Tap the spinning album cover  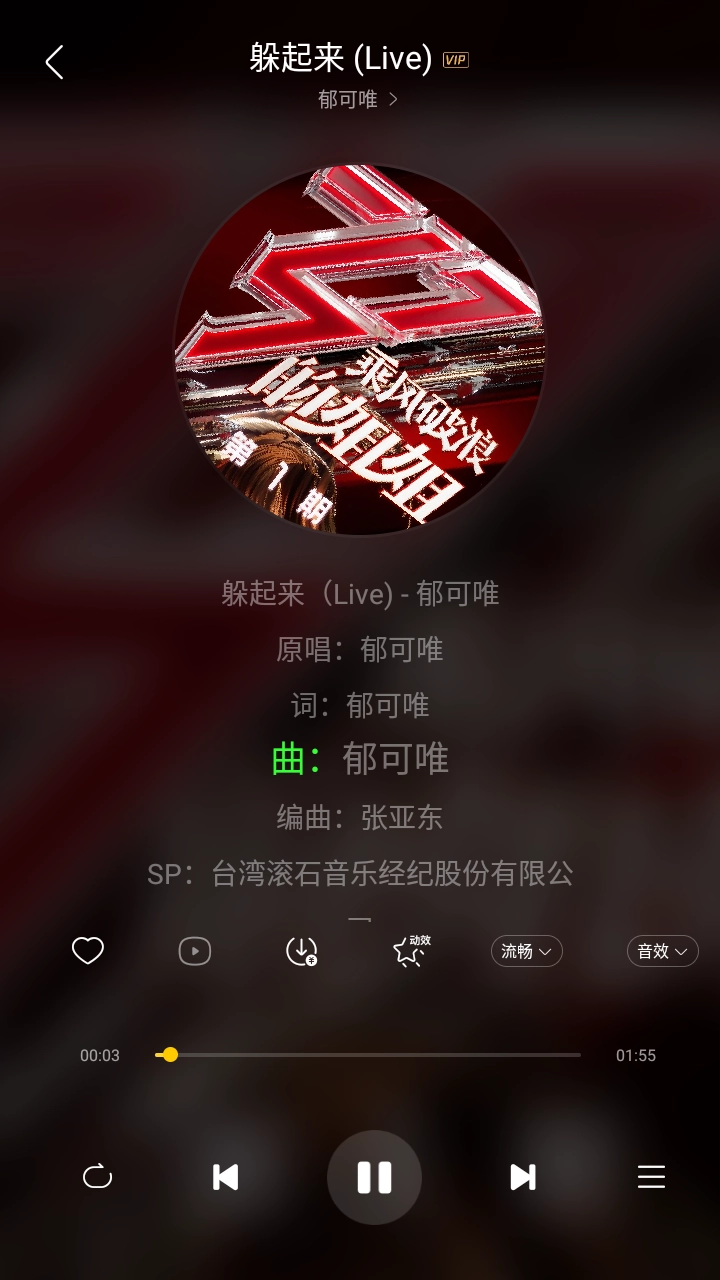pyautogui.click(x=360, y=350)
